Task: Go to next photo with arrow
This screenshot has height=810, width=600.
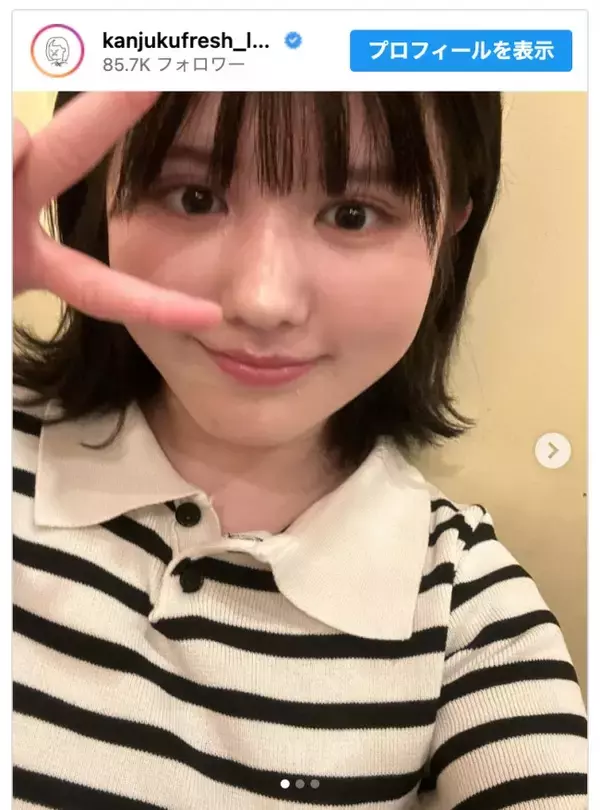Action: click(x=551, y=450)
